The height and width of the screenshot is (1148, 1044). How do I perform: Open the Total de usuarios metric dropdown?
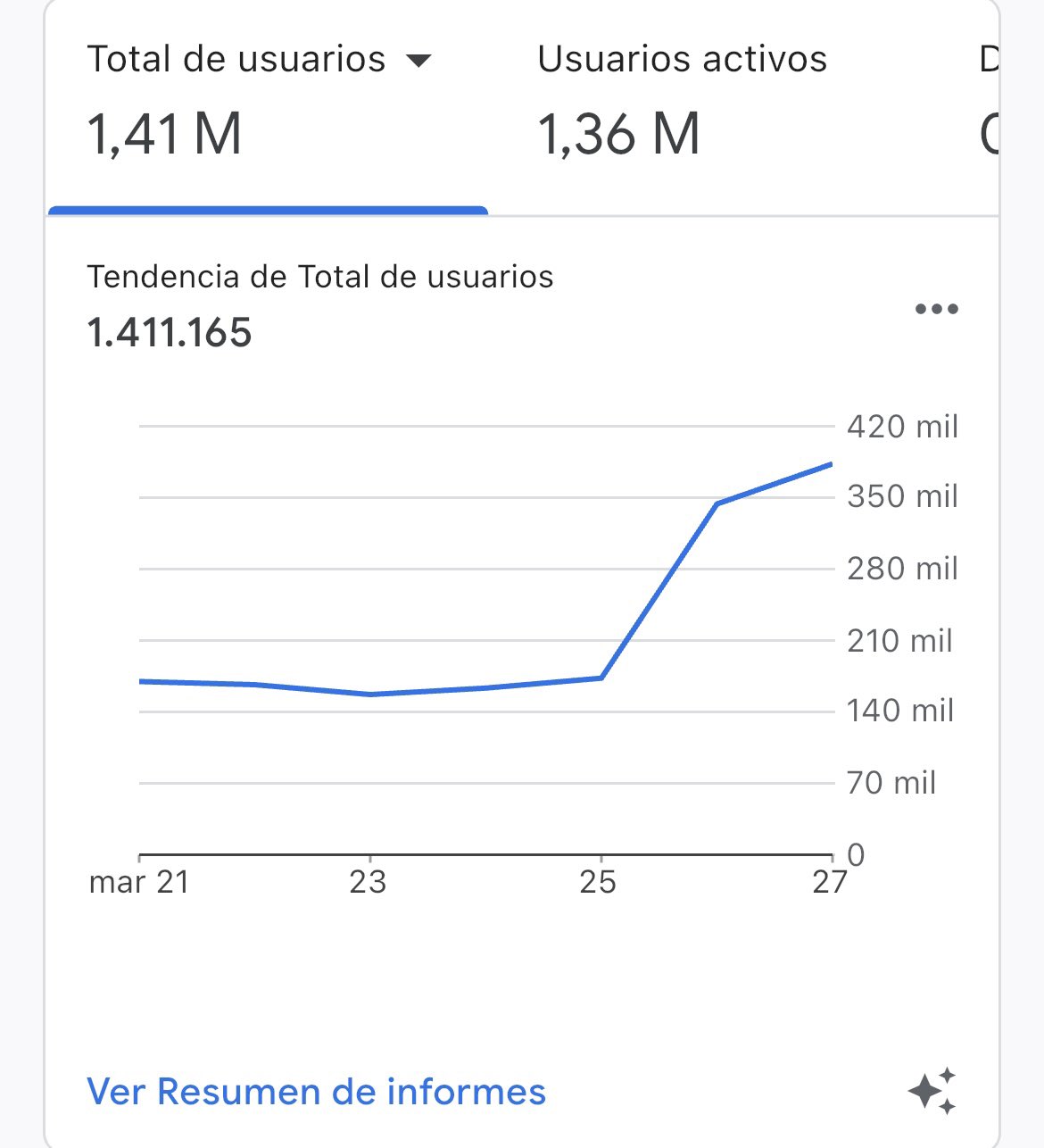(418, 61)
